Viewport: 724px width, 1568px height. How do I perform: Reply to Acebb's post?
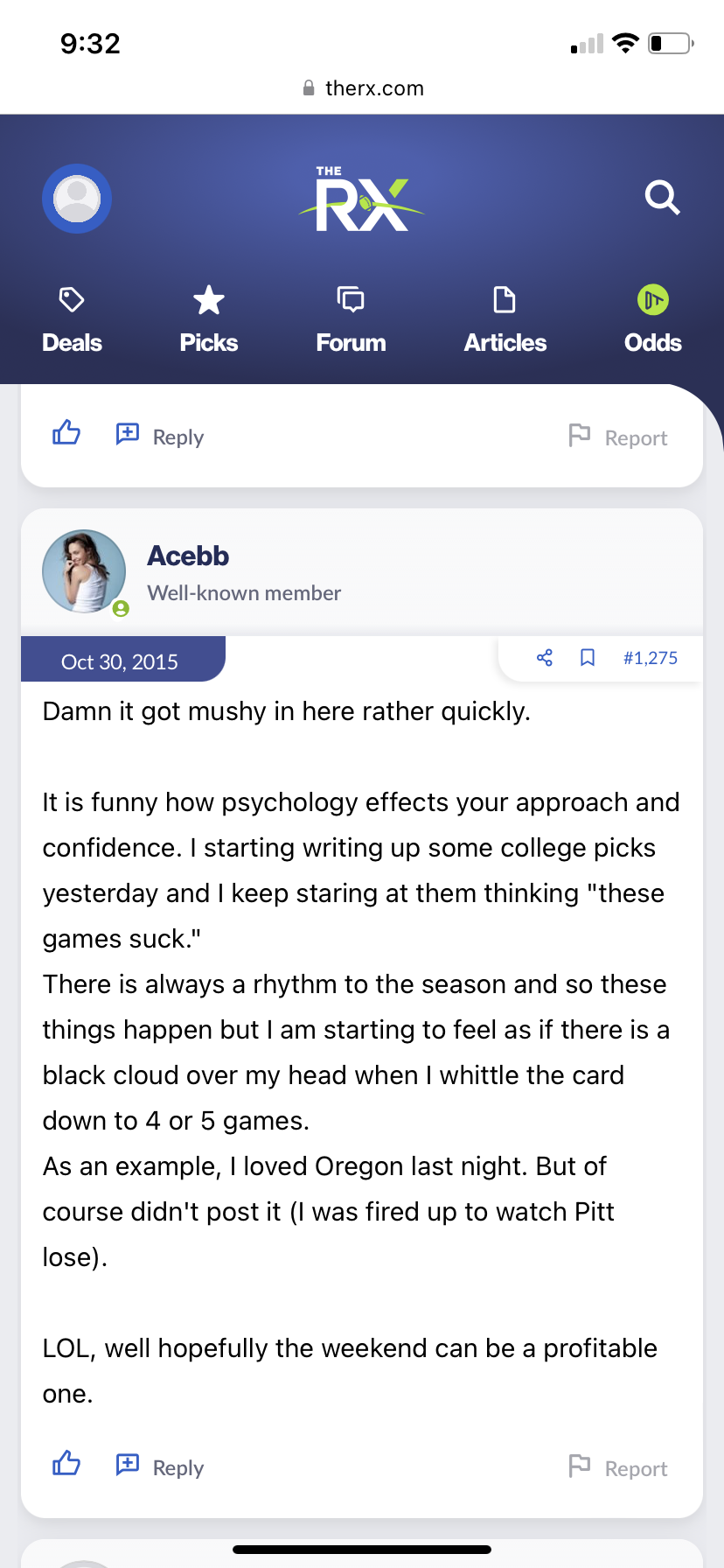coord(161,1466)
